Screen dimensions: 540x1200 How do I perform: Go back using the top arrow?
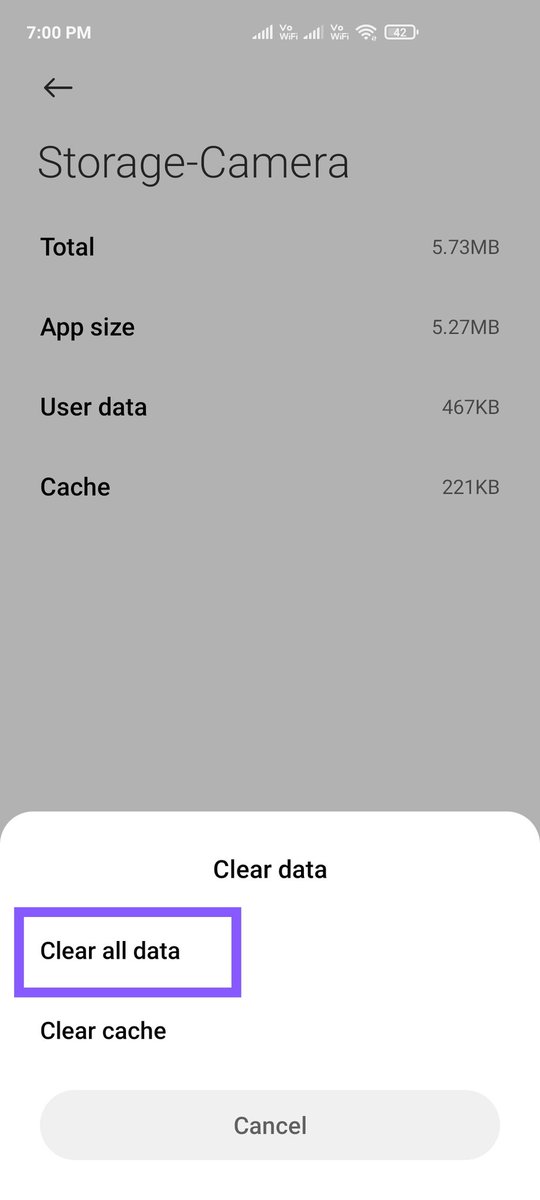click(x=58, y=88)
